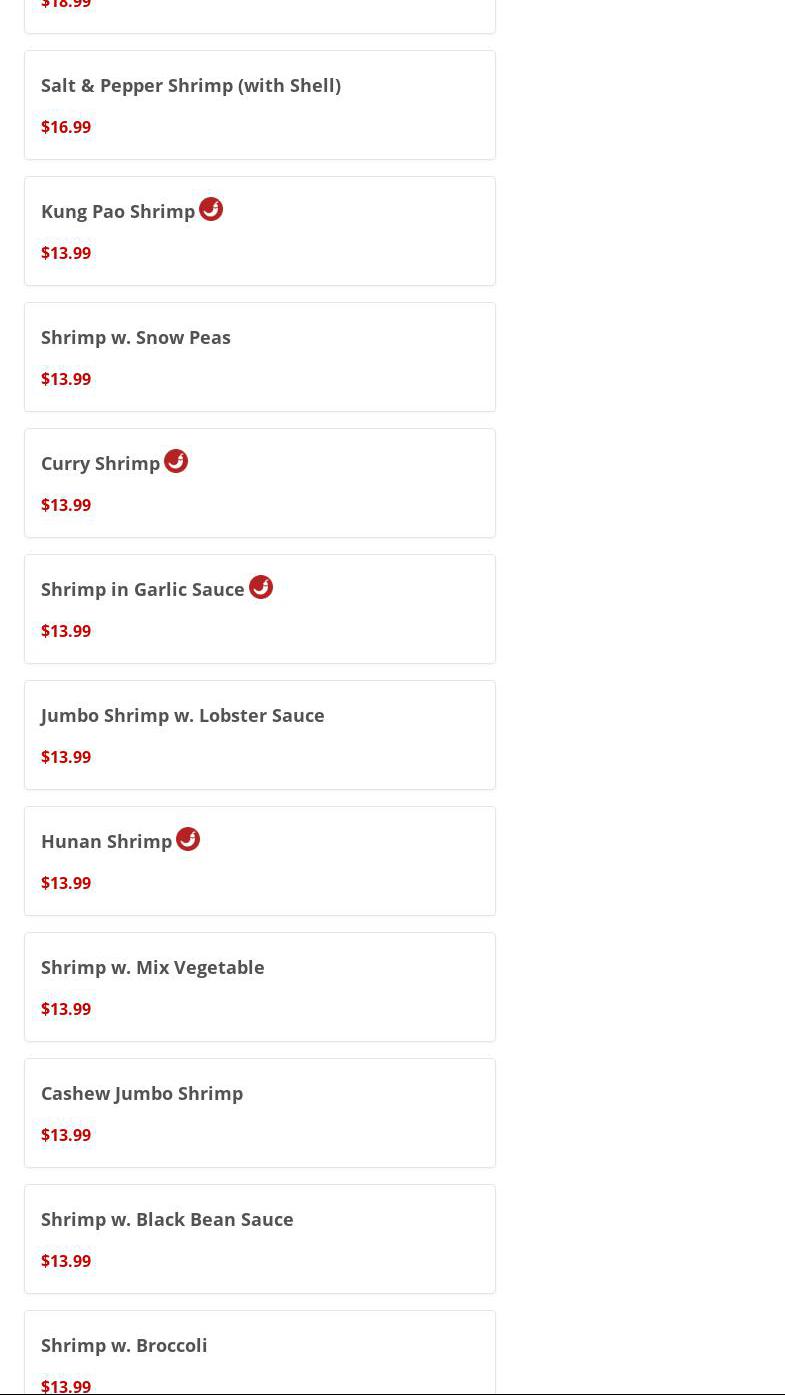This screenshot has width=785, height=1395.
Task: Select Shrimp w. Black Bean Sauce
Action: [259, 1239]
